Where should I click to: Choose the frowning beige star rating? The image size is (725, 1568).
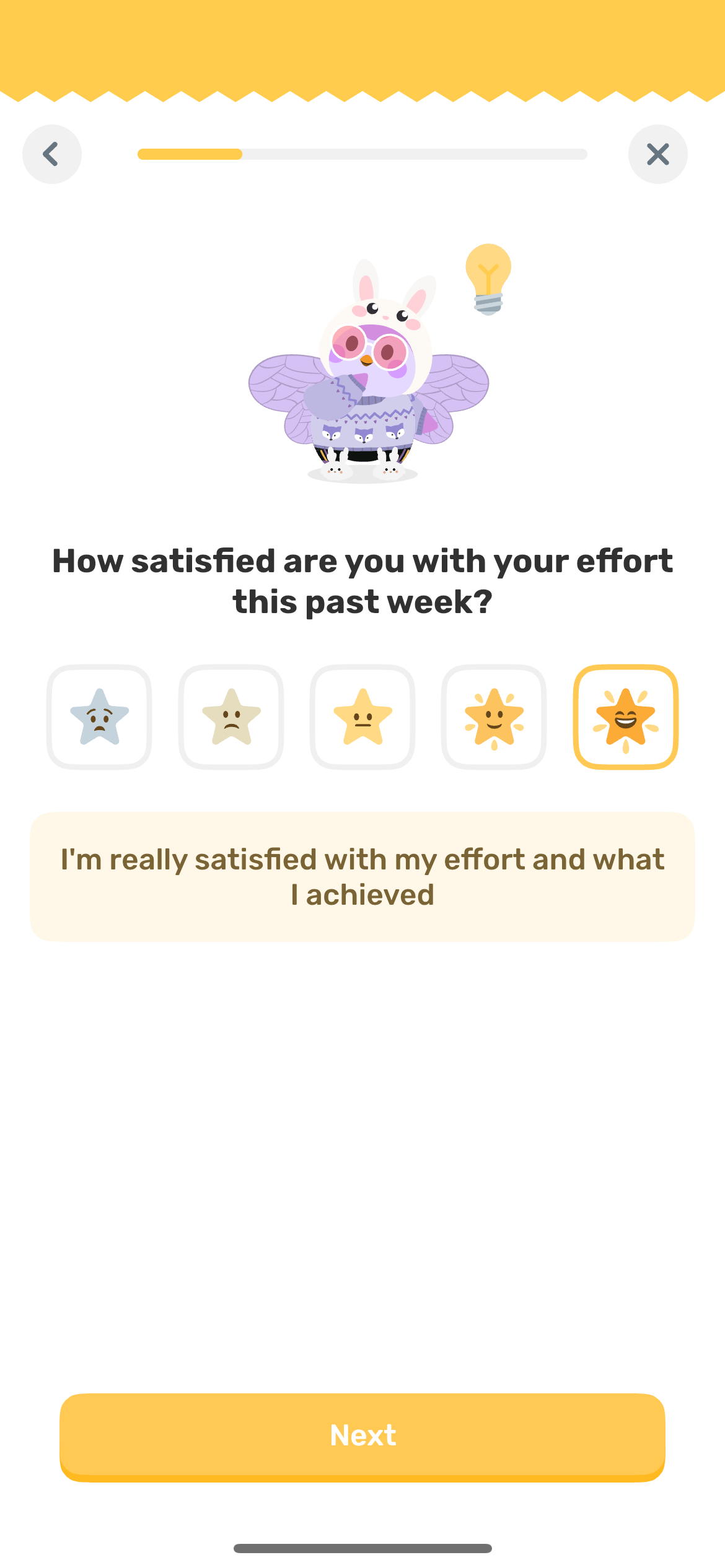pyautogui.click(x=231, y=717)
